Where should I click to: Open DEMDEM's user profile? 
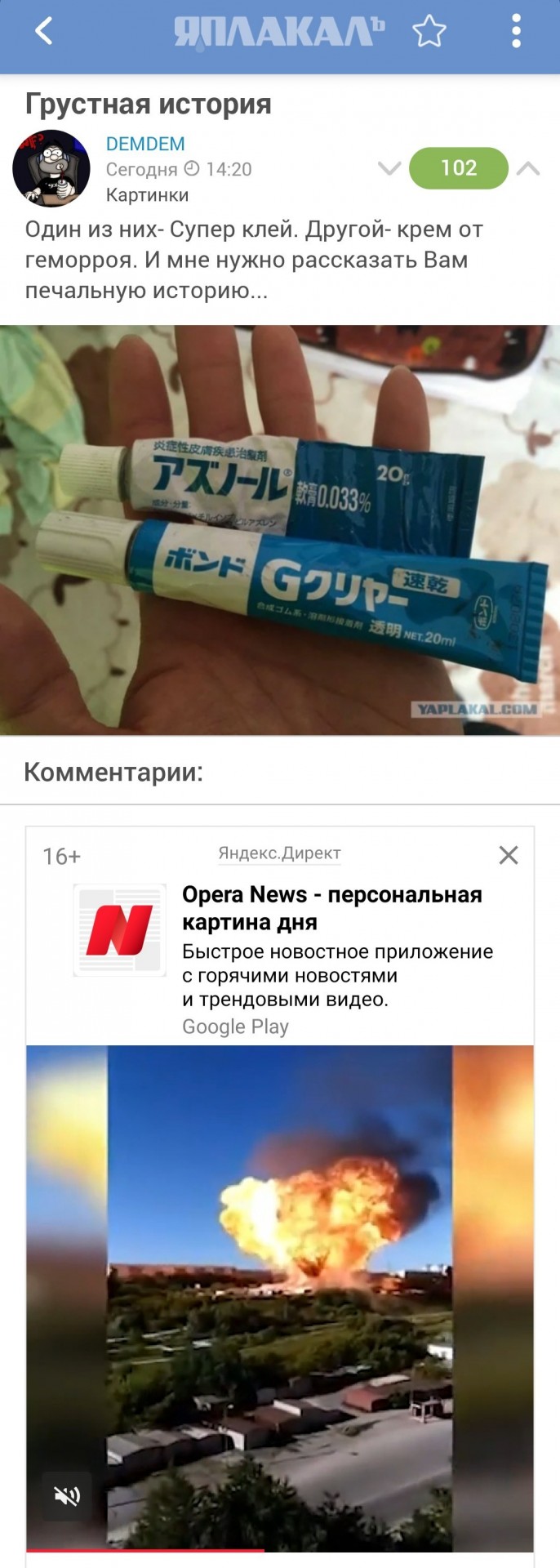pos(145,144)
